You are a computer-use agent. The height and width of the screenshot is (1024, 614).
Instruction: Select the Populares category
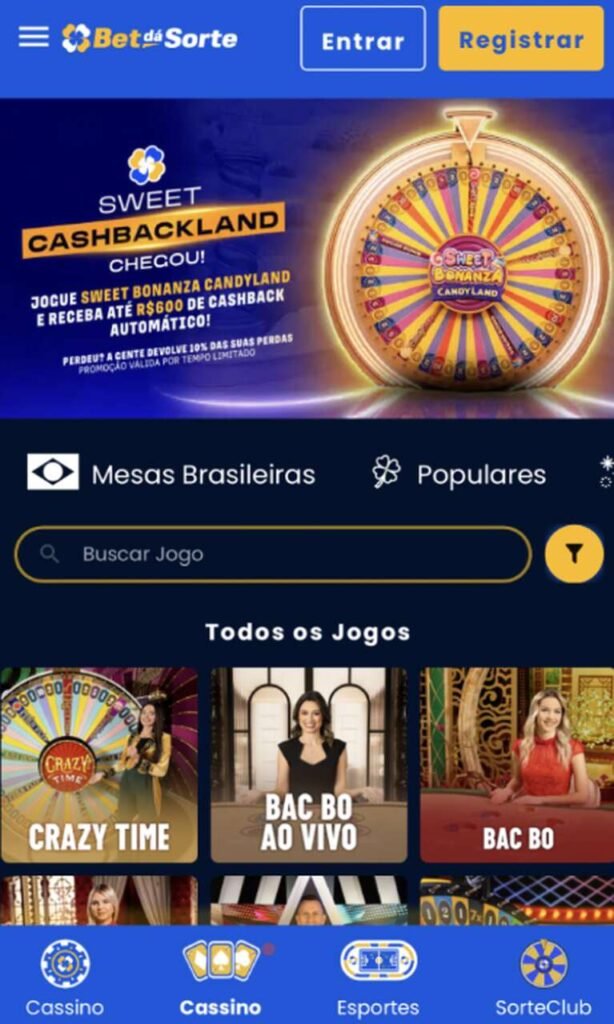[459, 473]
